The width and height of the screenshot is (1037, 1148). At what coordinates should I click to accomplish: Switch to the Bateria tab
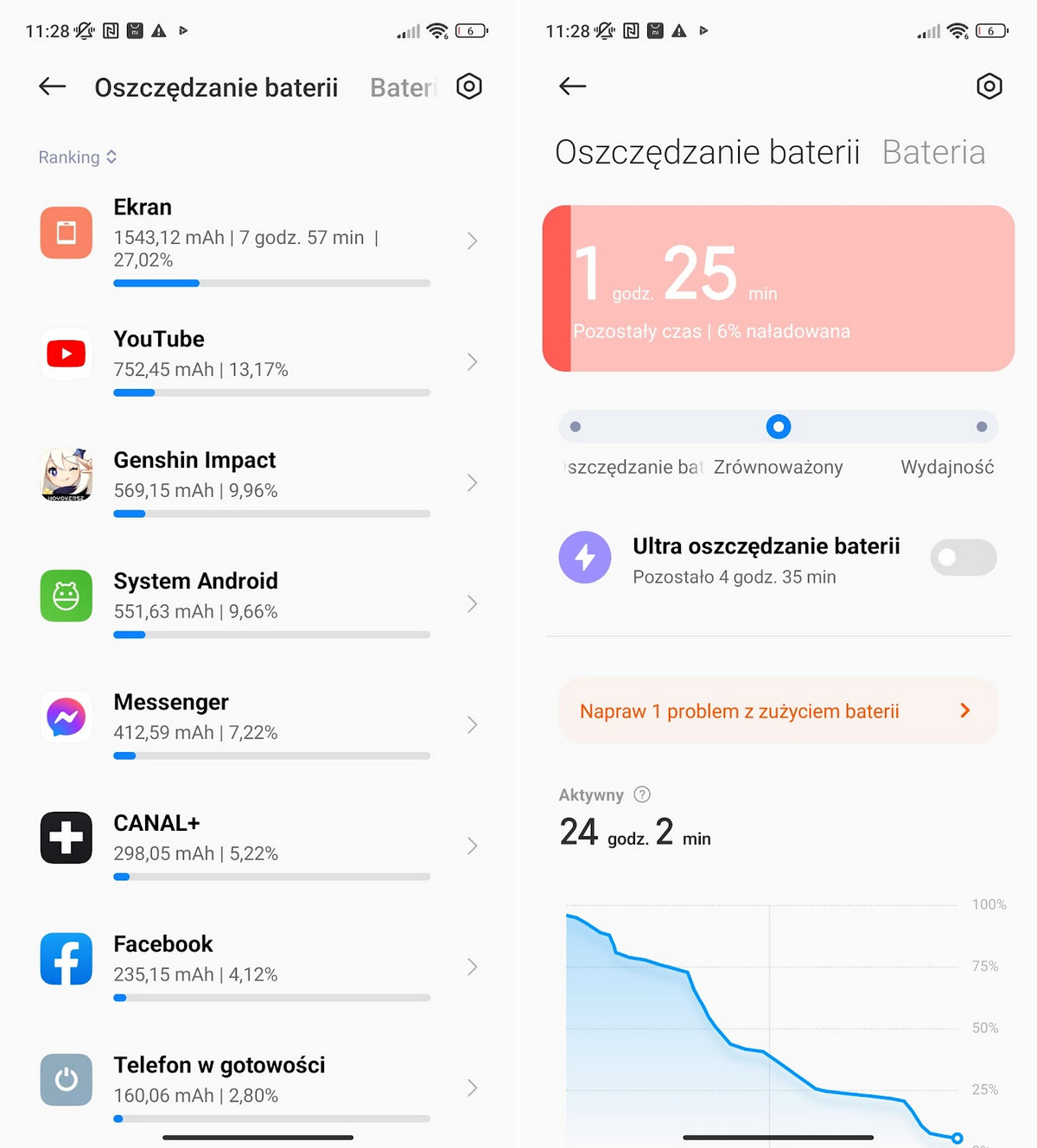[933, 152]
